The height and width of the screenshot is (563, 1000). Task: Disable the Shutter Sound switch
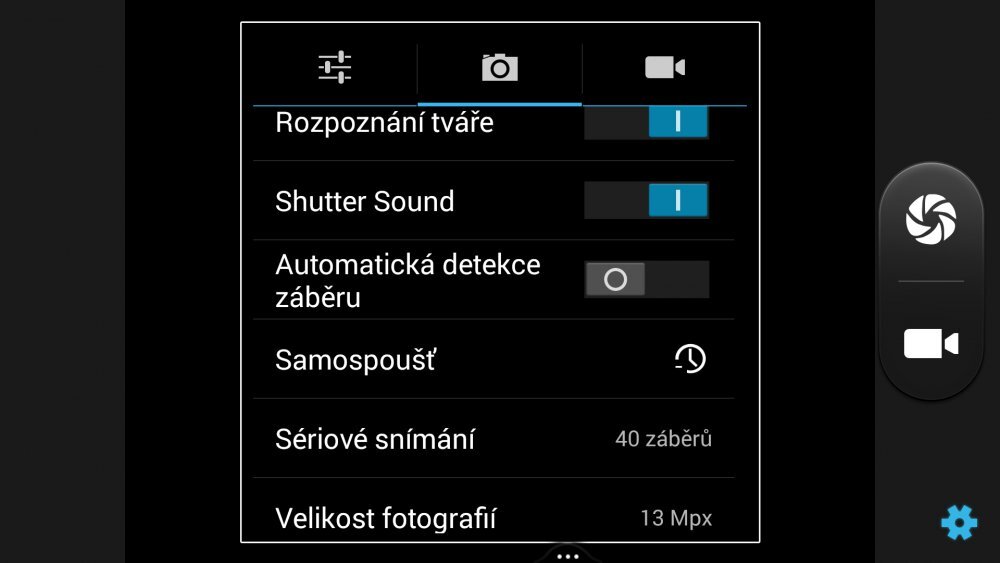click(646, 200)
